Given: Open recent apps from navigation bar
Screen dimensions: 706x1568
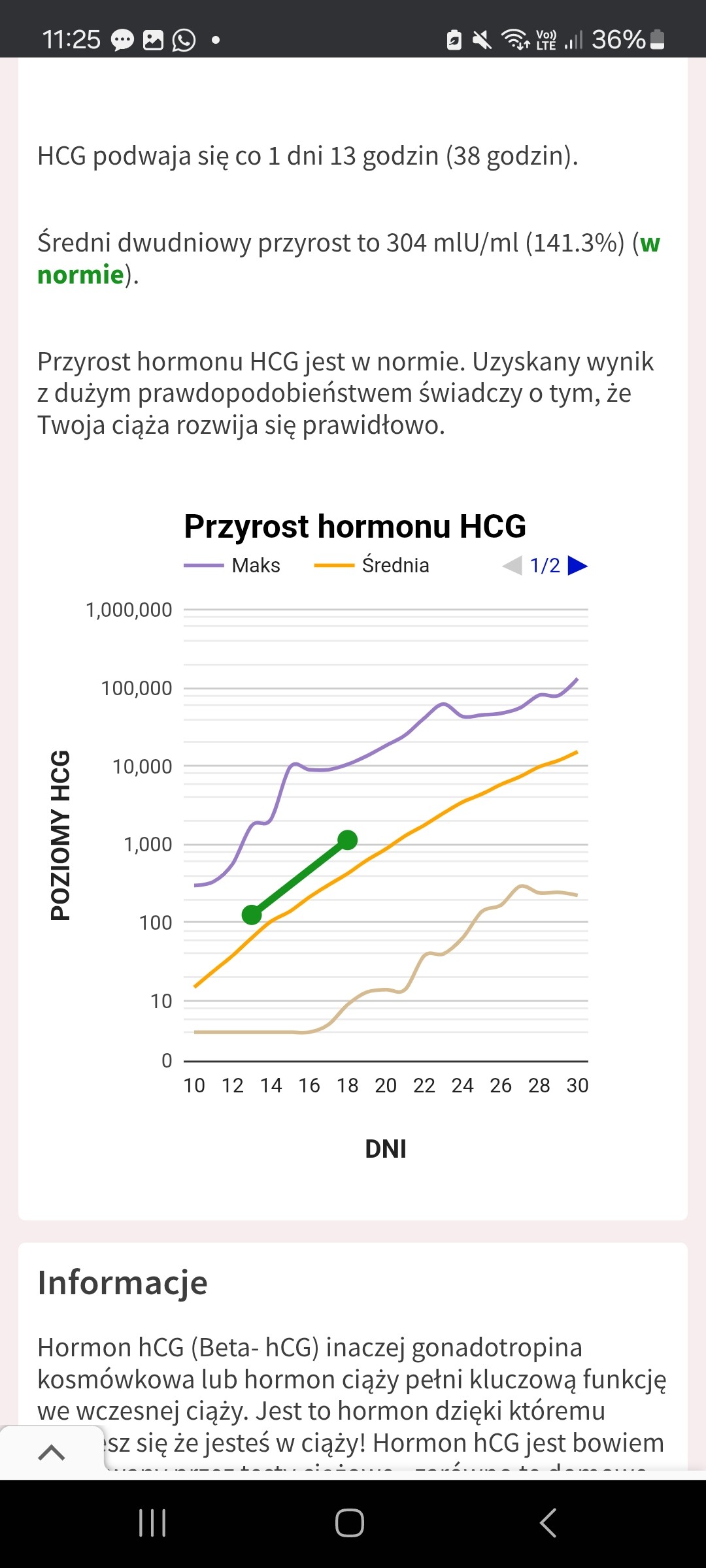Looking at the screenshot, I should [152, 1523].
